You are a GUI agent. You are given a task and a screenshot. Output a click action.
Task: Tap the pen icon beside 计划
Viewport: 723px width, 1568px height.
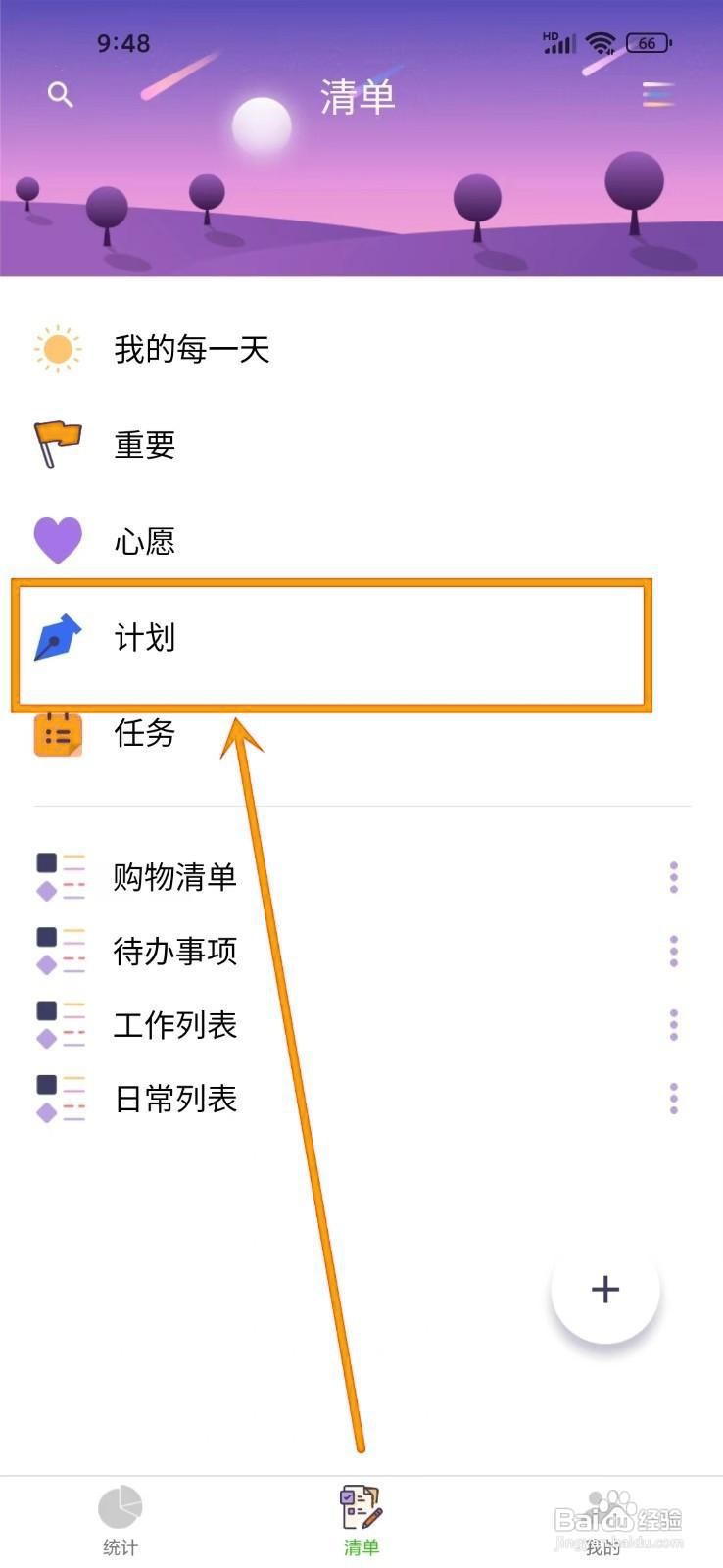[57, 638]
